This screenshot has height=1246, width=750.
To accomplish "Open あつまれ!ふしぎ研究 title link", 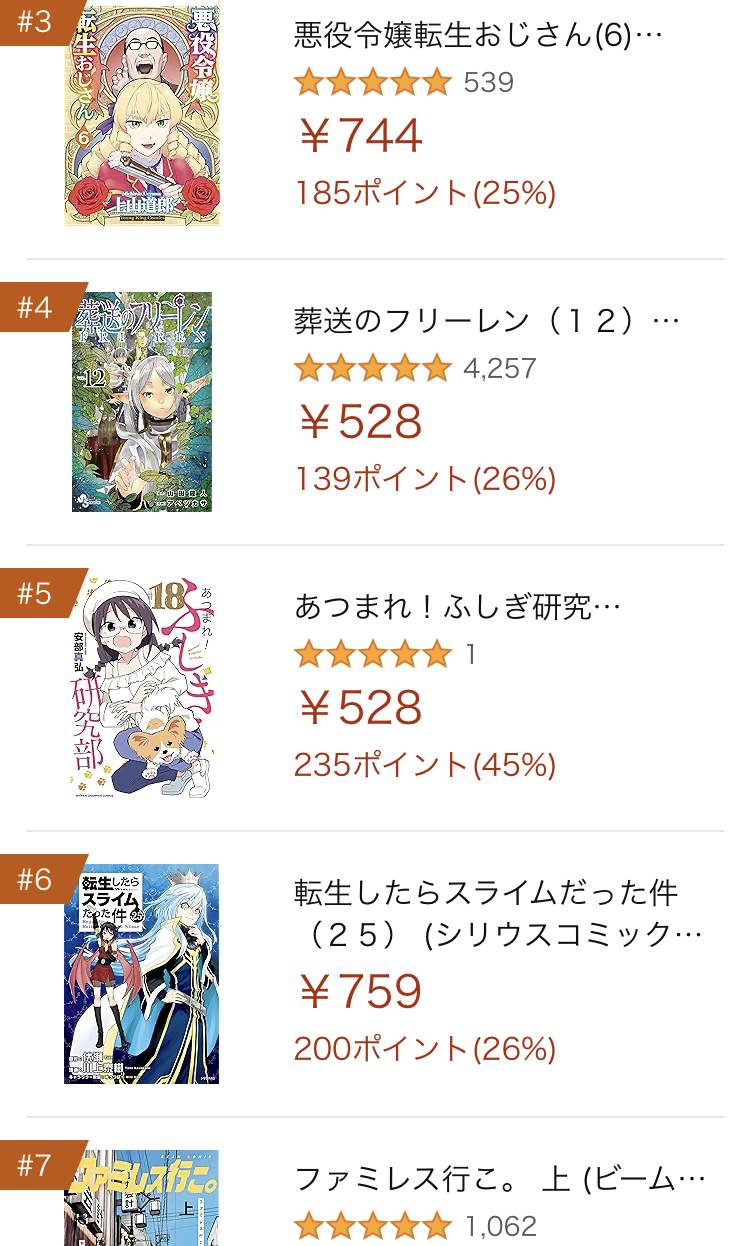I will pos(457,607).
